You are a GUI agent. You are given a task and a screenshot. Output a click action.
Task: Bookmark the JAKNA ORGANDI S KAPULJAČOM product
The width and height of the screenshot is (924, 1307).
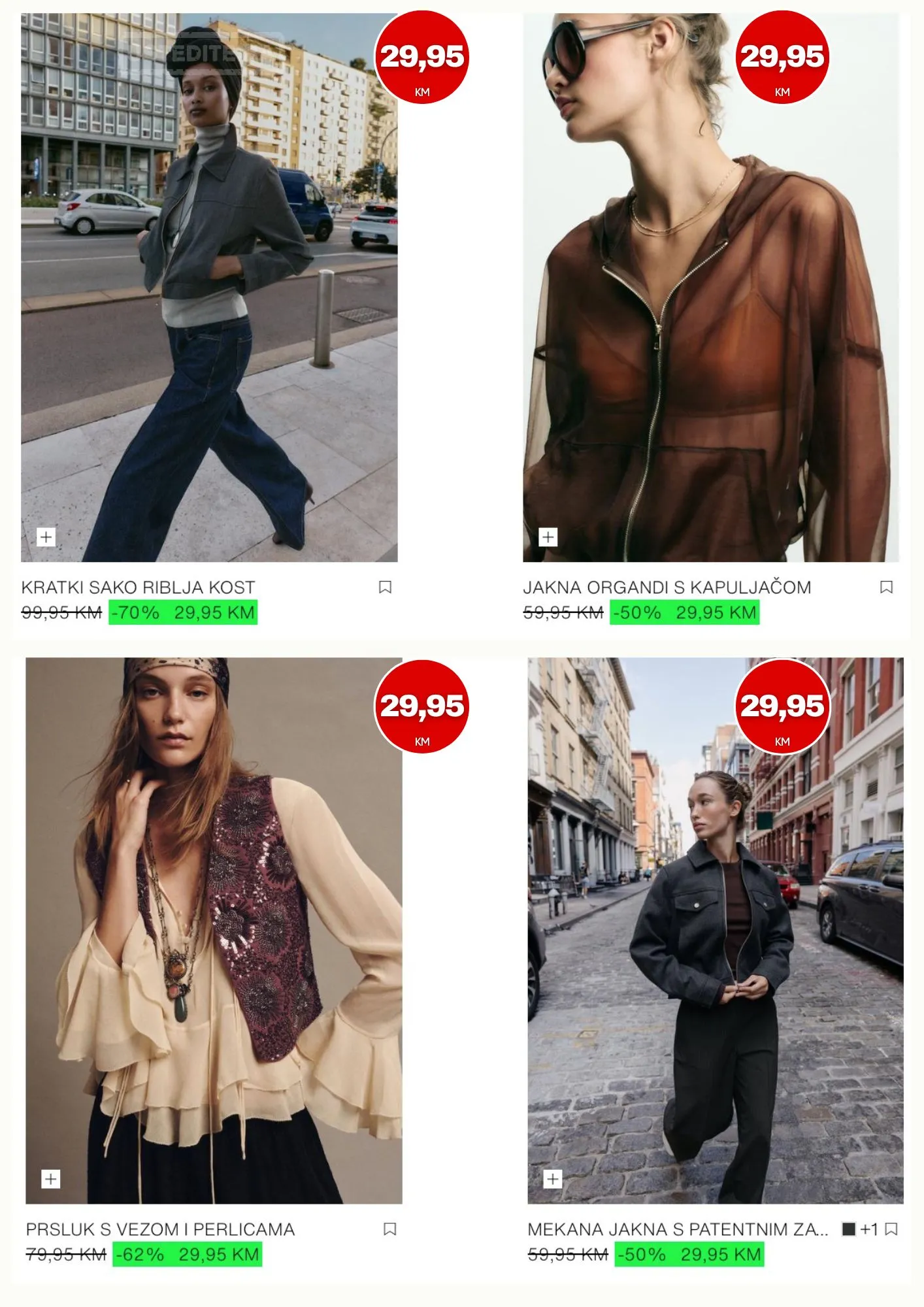point(885,587)
